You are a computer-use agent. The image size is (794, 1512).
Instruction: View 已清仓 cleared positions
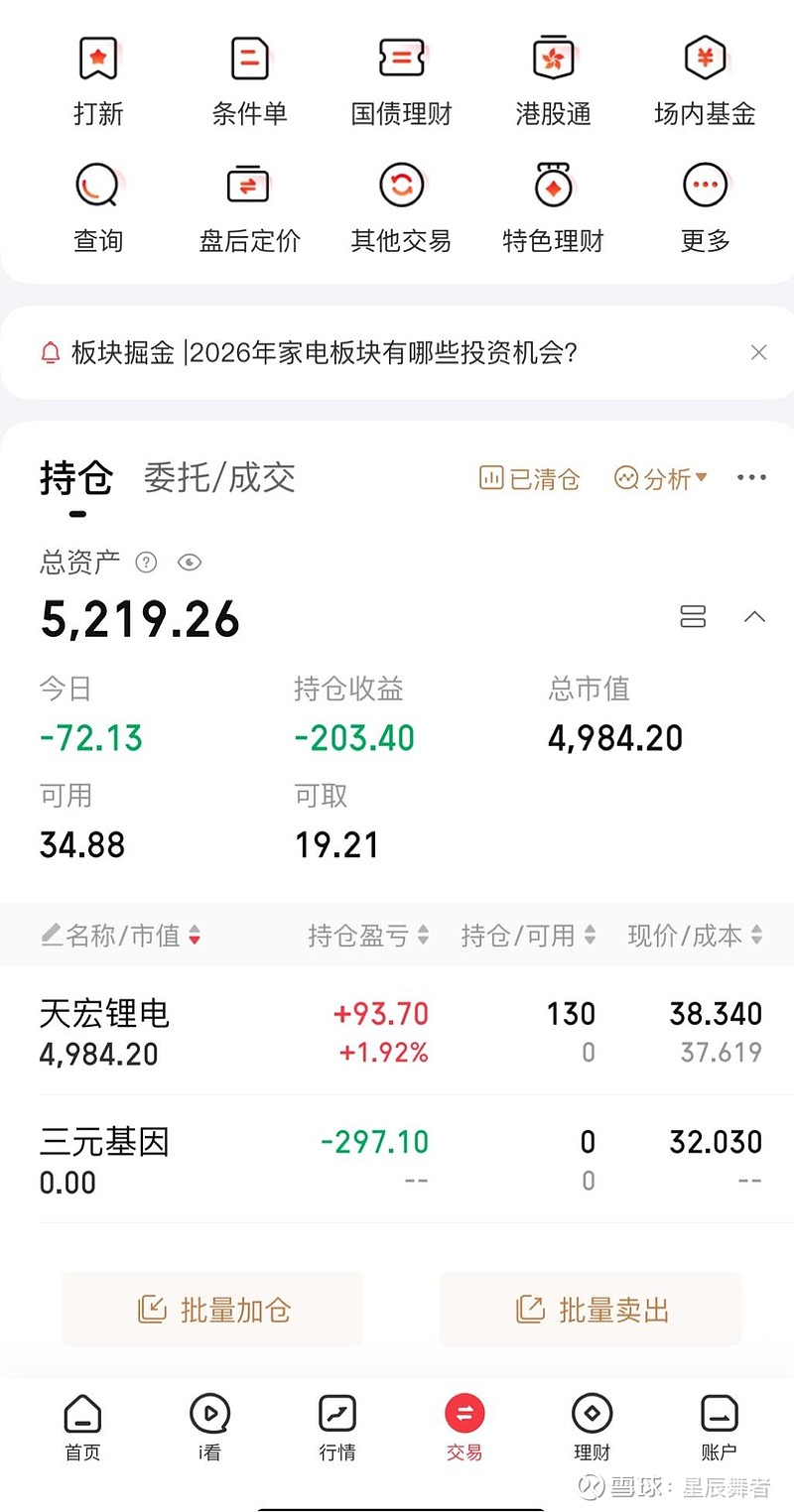coord(529,479)
